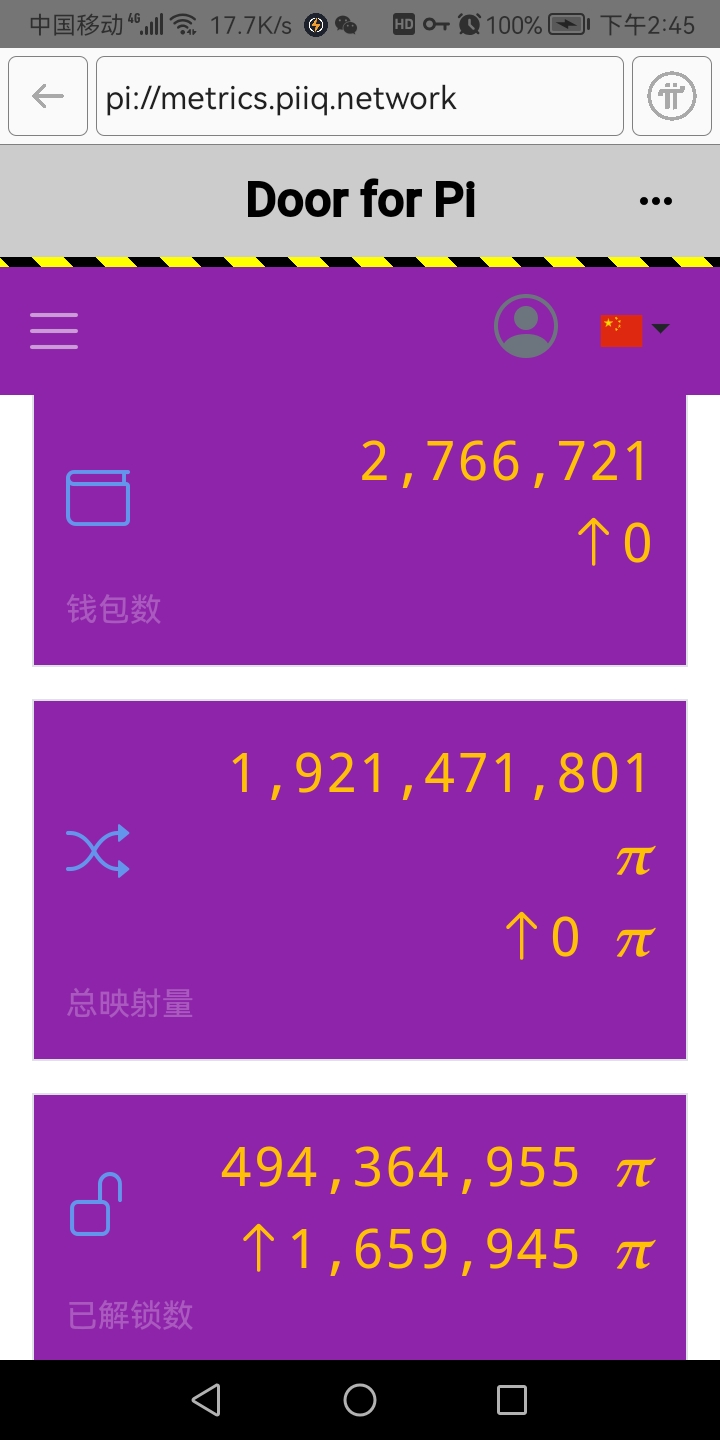Edit the pi://metrics.piiq.network address bar
The width and height of the screenshot is (720, 1440).
[359, 96]
